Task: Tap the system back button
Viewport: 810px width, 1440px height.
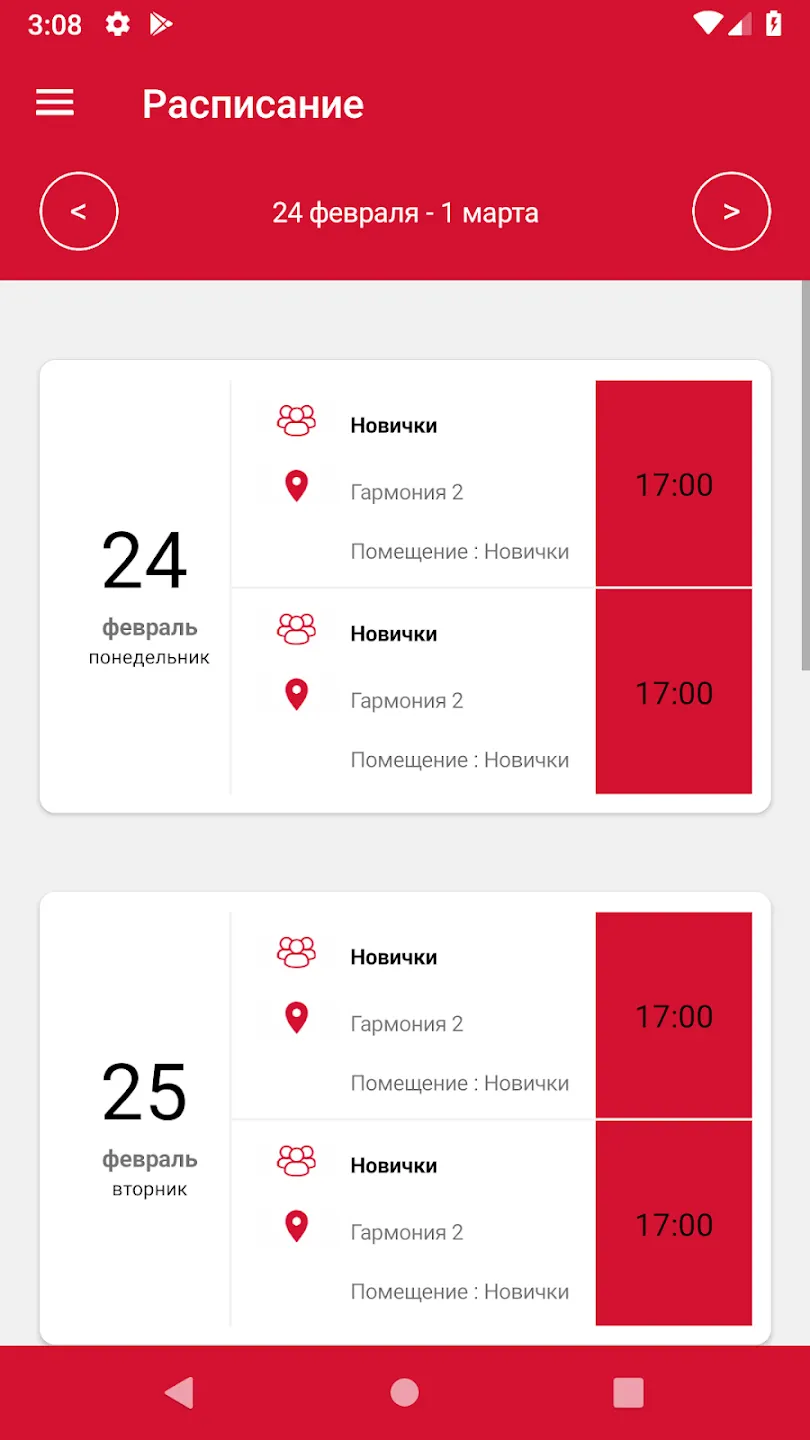Action: tap(180, 1392)
